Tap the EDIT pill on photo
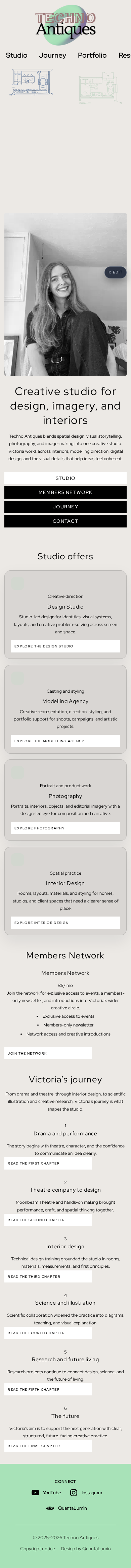Image resolution: width=131 pixels, height=1568 pixels. coord(115,272)
